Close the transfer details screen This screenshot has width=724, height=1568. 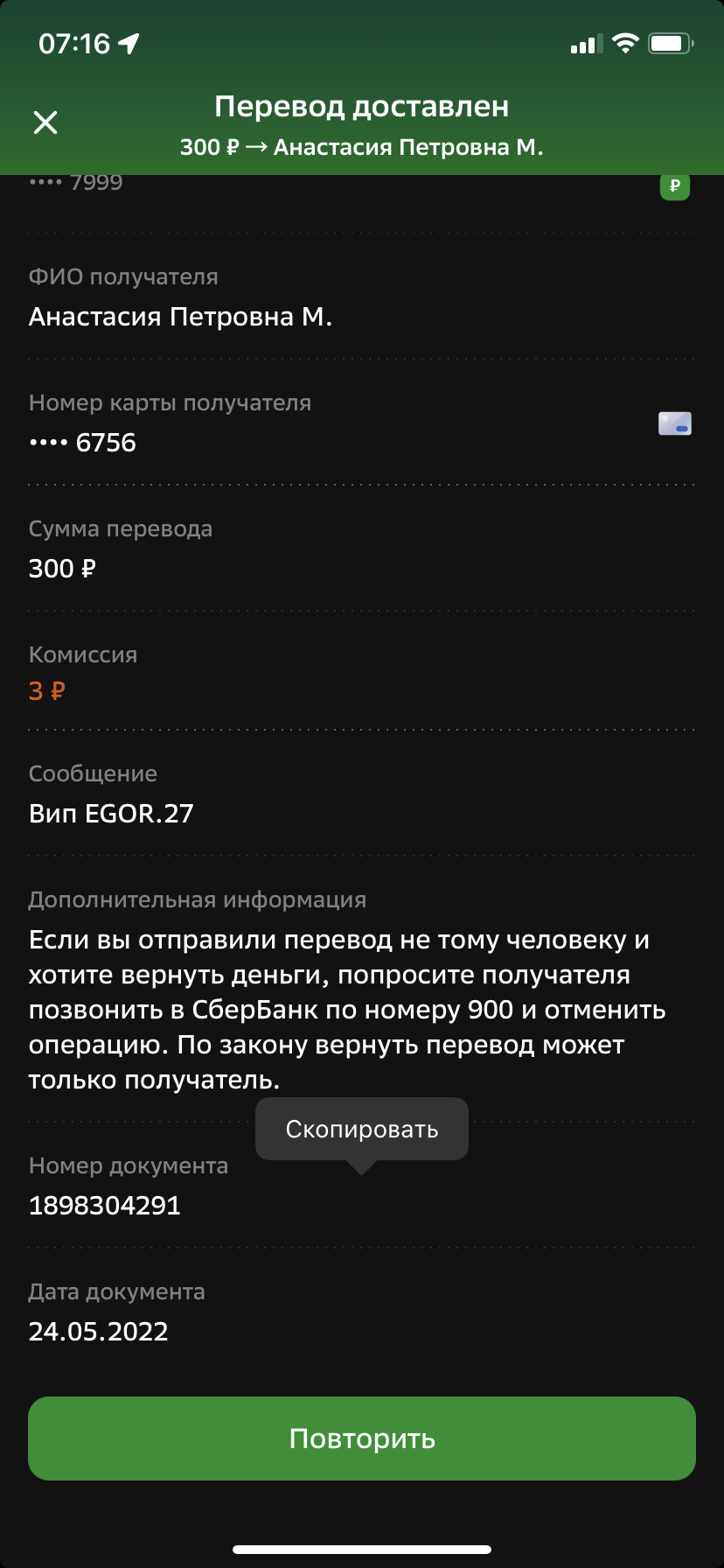pos(45,122)
